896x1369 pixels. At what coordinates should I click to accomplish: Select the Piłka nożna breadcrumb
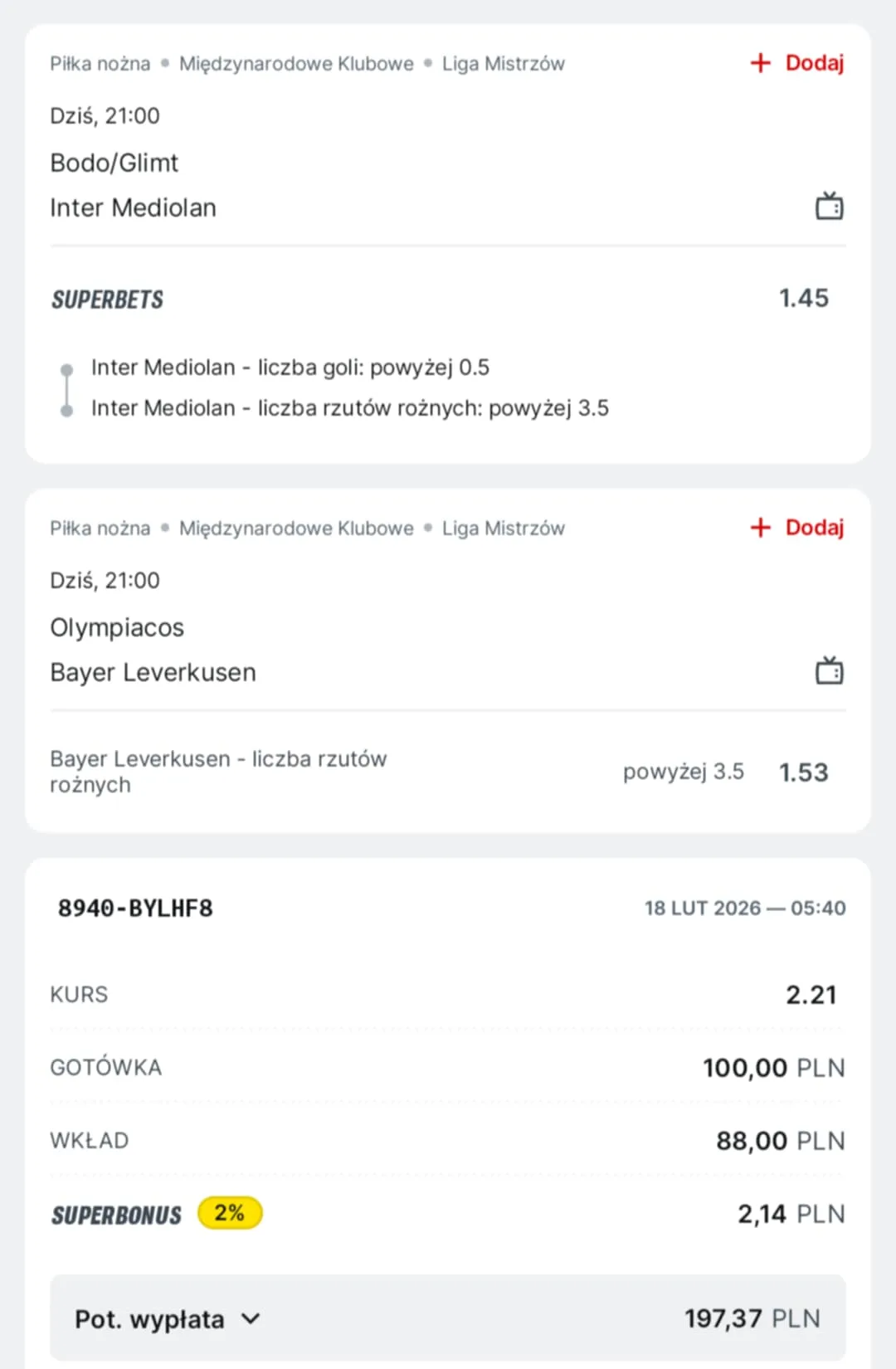point(99,63)
